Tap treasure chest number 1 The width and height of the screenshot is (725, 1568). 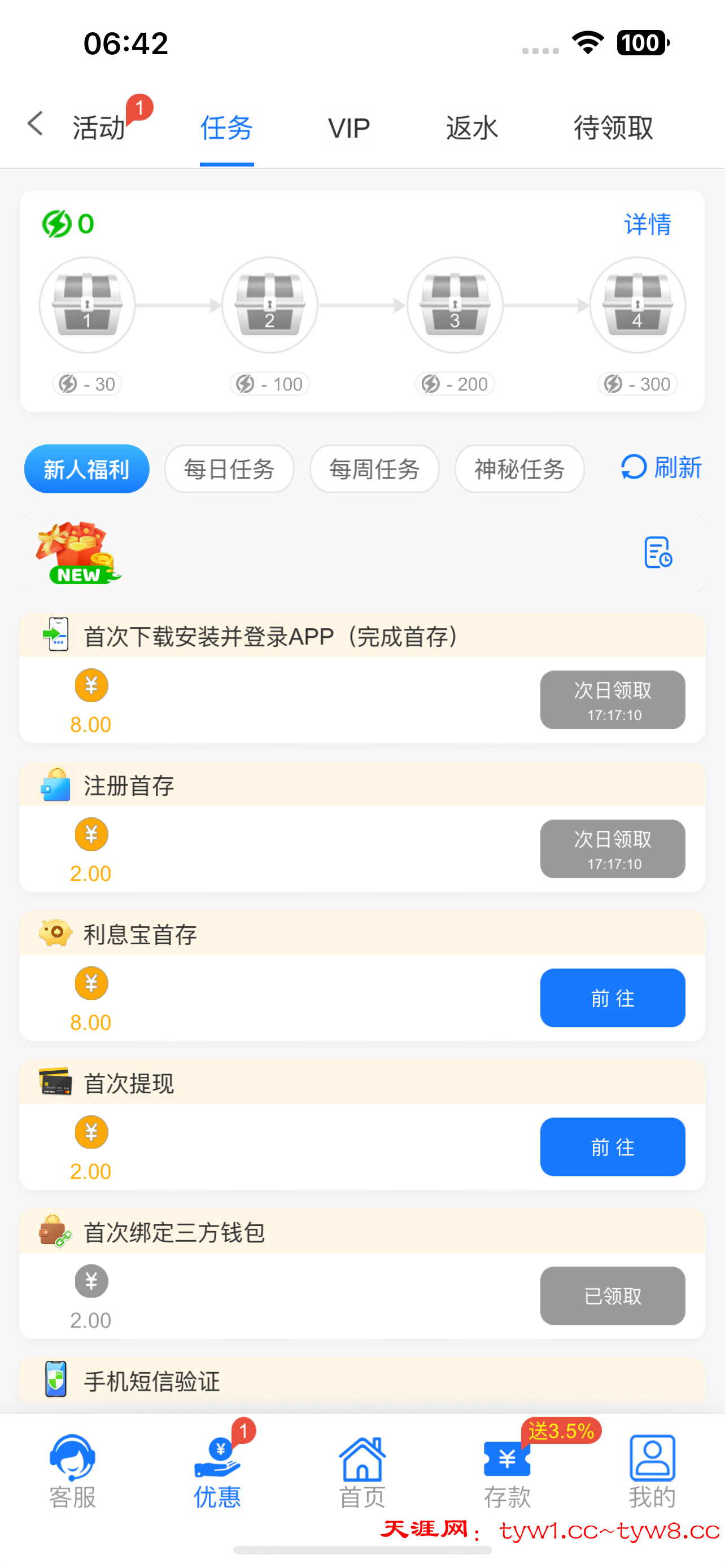point(87,305)
